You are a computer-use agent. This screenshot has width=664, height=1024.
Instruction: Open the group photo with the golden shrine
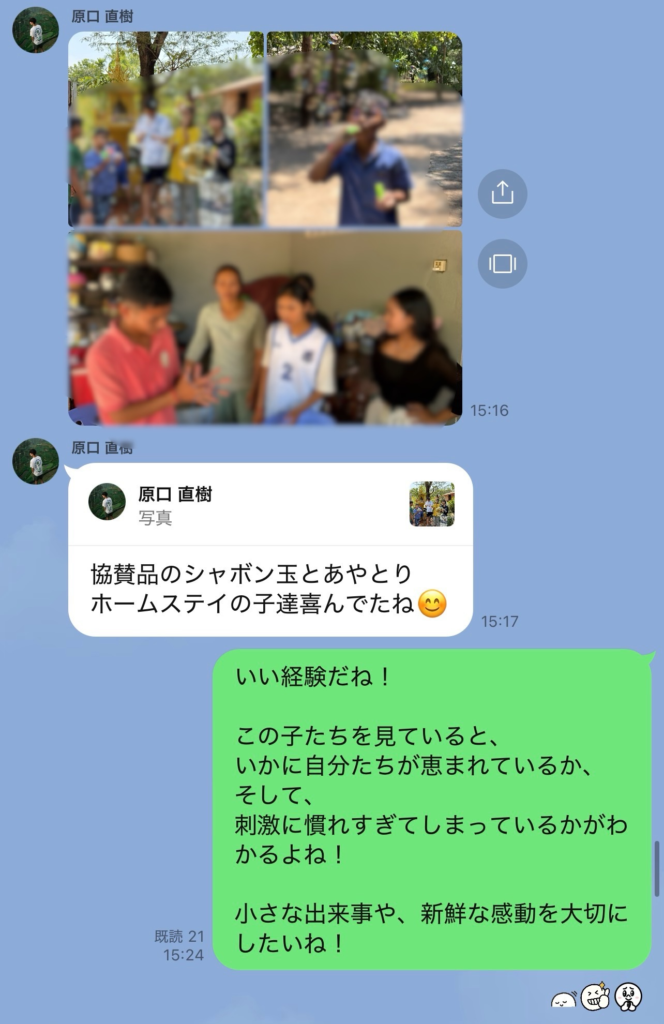166,129
